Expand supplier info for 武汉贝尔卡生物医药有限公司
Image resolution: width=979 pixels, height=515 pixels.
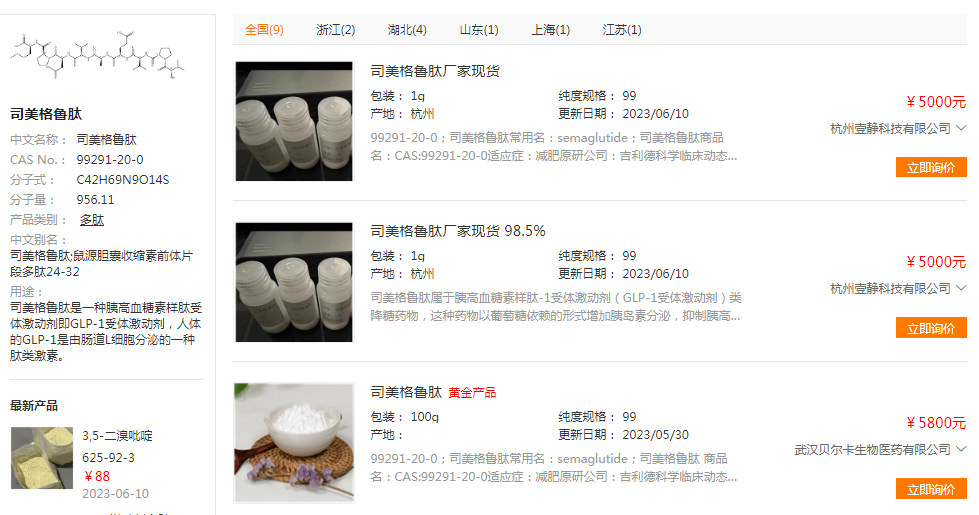961,450
